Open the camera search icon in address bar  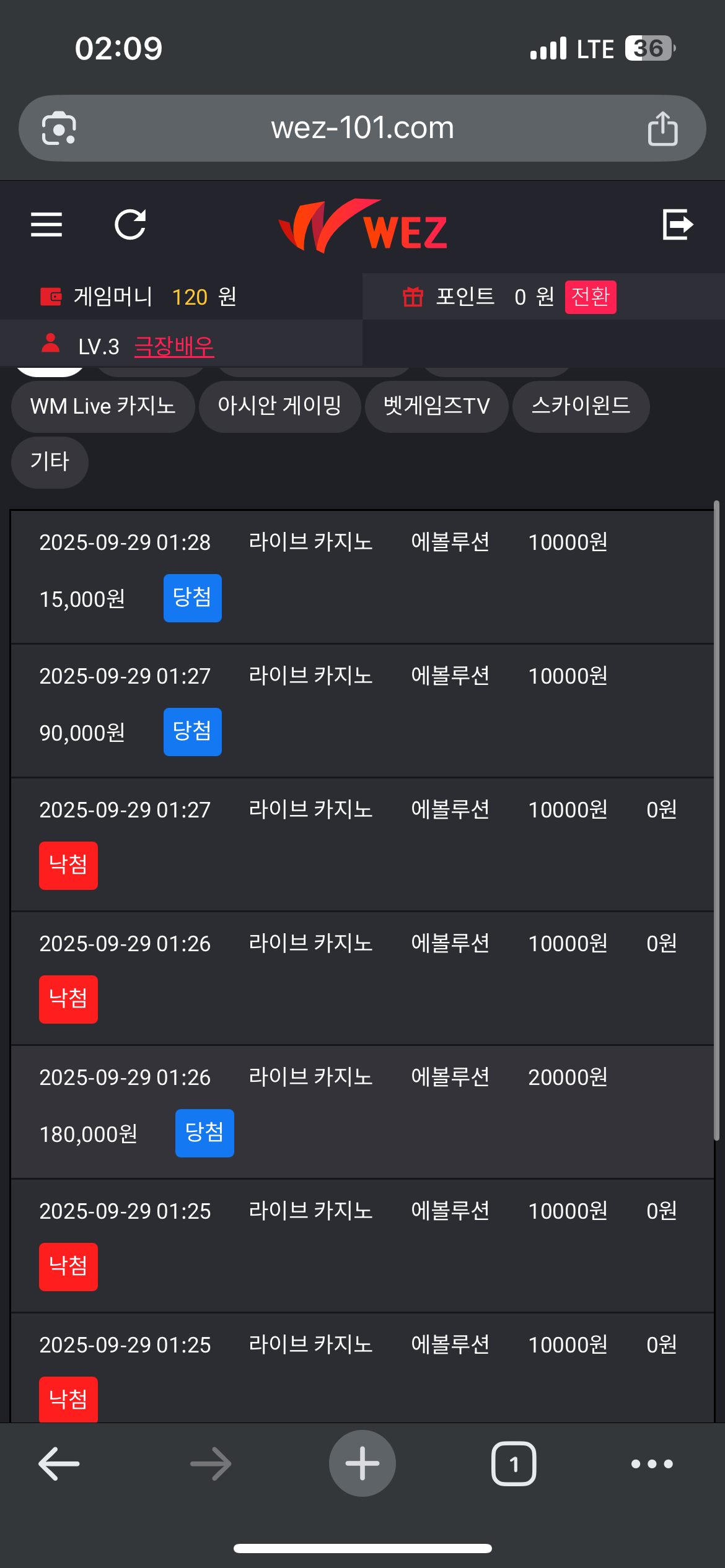(x=59, y=128)
